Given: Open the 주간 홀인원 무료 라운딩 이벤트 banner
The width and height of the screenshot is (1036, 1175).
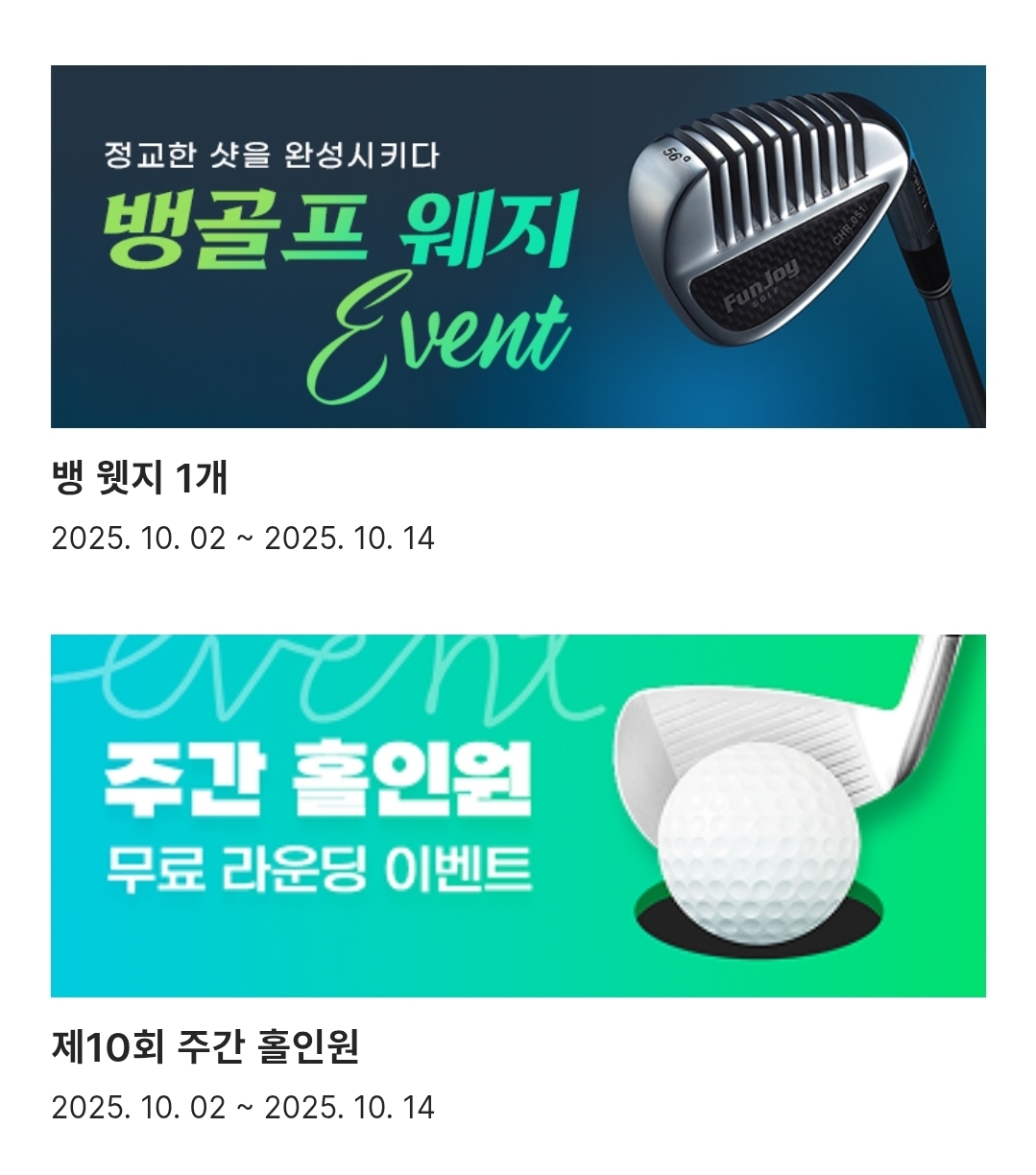Looking at the screenshot, I should 518,815.
